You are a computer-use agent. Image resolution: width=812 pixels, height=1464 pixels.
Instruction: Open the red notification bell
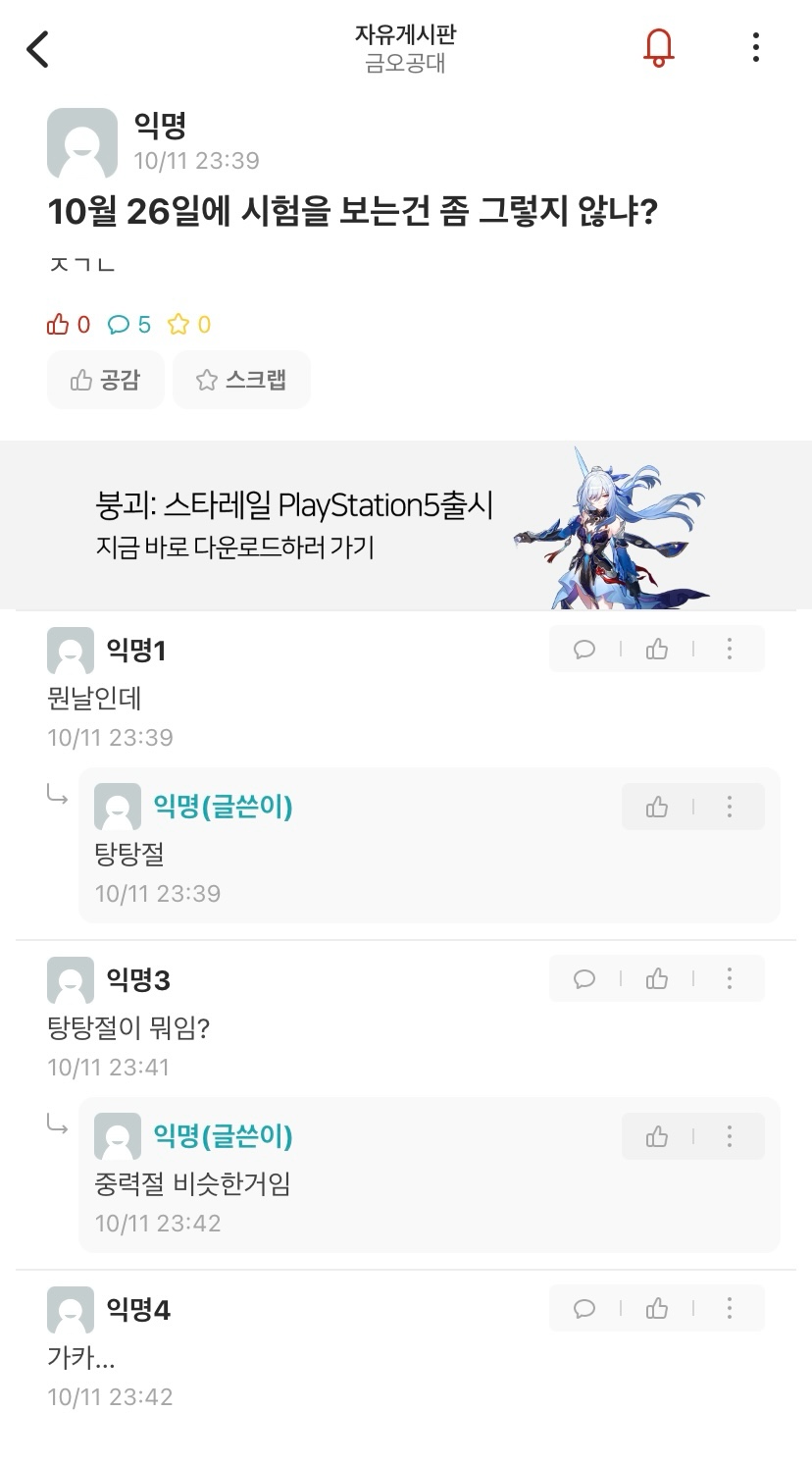[x=659, y=47]
